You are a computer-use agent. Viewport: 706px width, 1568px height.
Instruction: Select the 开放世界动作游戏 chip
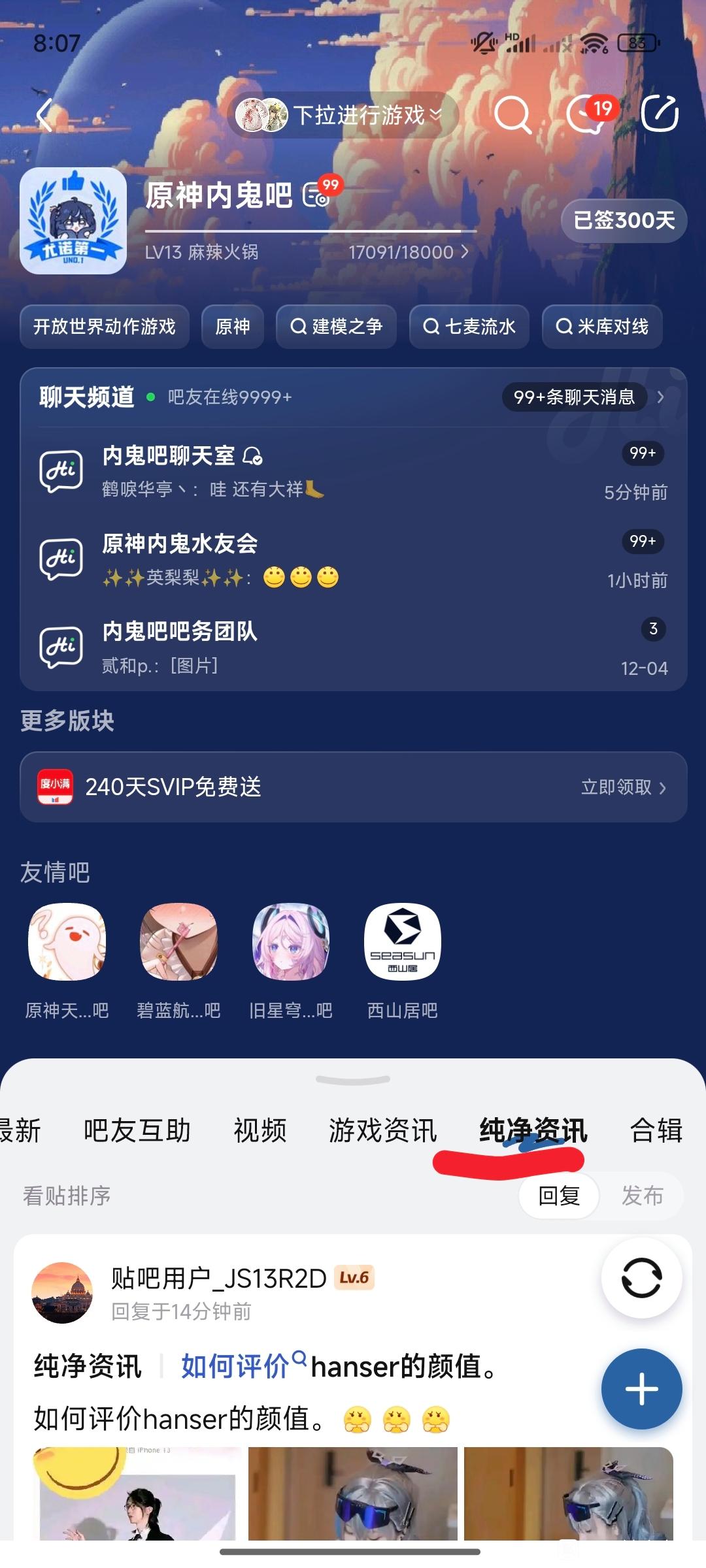105,326
